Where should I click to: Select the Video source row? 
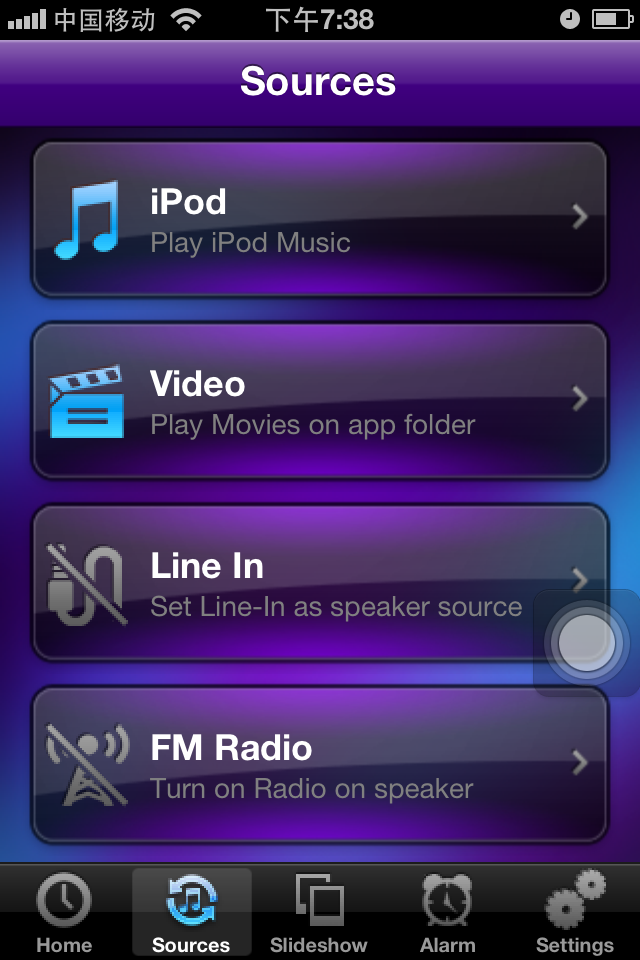(320, 401)
